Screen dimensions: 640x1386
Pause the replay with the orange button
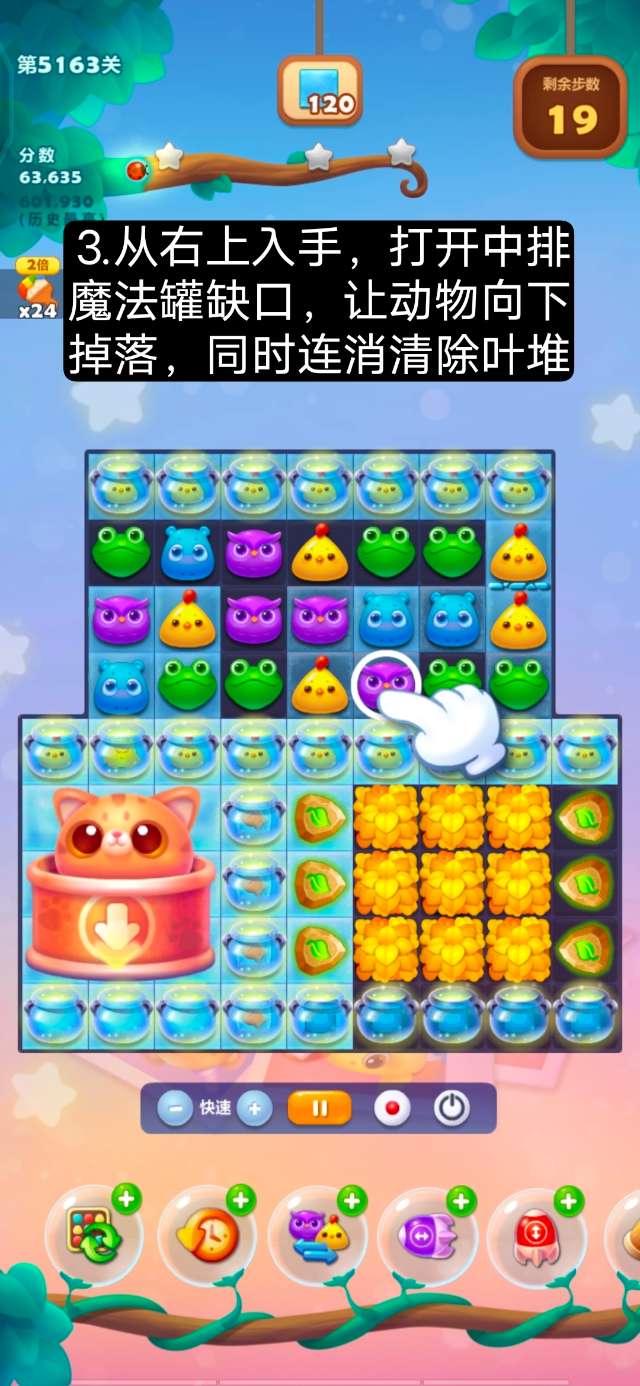point(319,1108)
